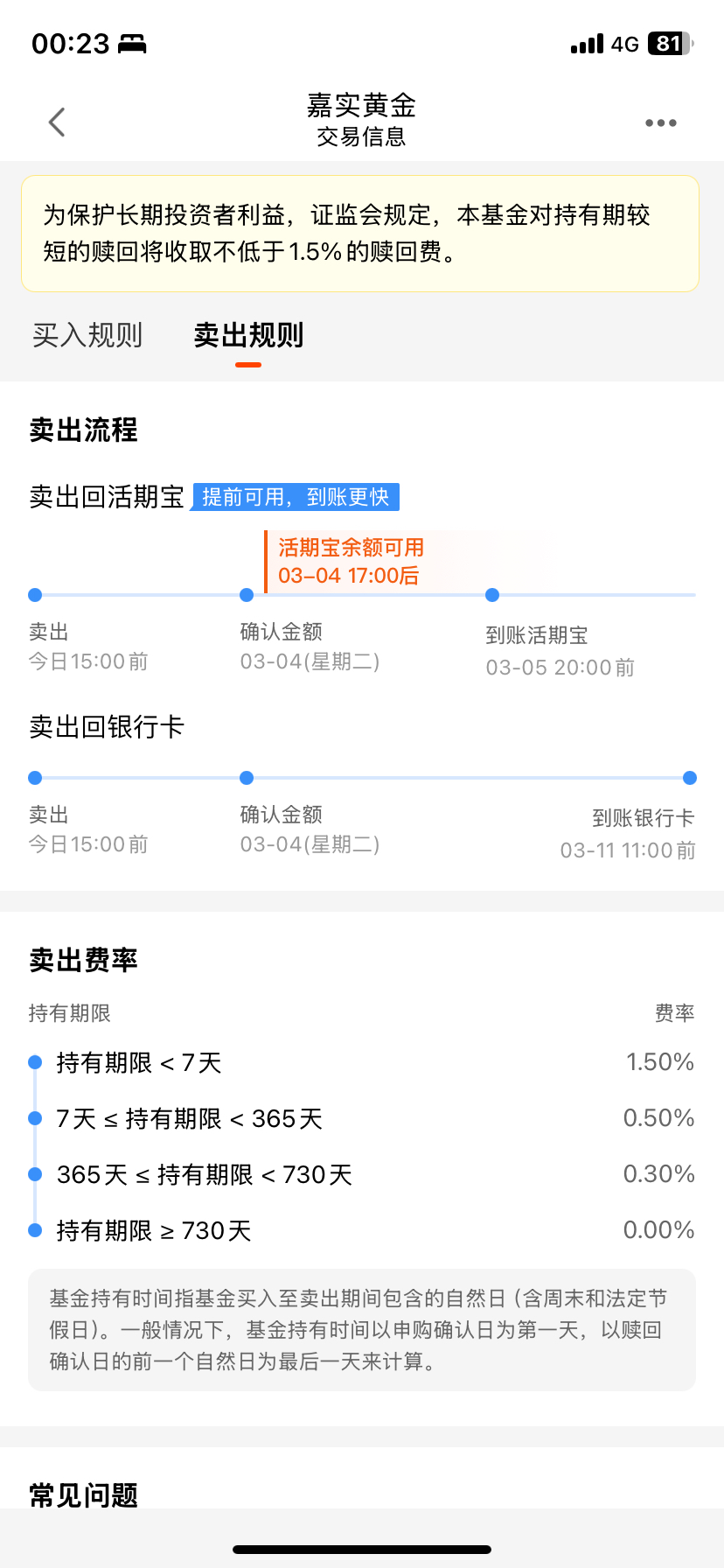Select the 卖出规则 tab
The width and height of the screenshot is (724, 1568).
248,335
